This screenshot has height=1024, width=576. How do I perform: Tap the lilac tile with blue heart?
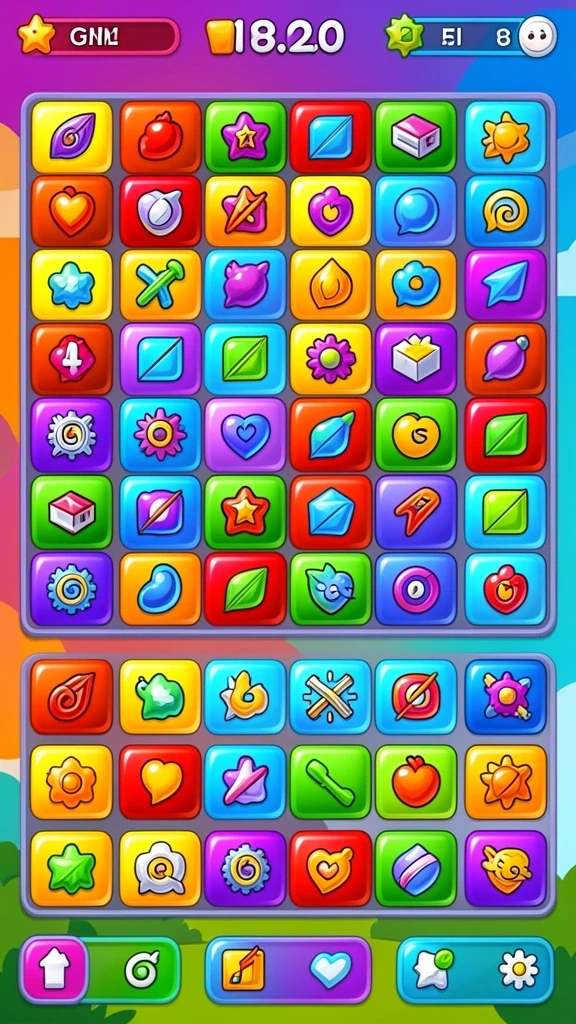245,434
